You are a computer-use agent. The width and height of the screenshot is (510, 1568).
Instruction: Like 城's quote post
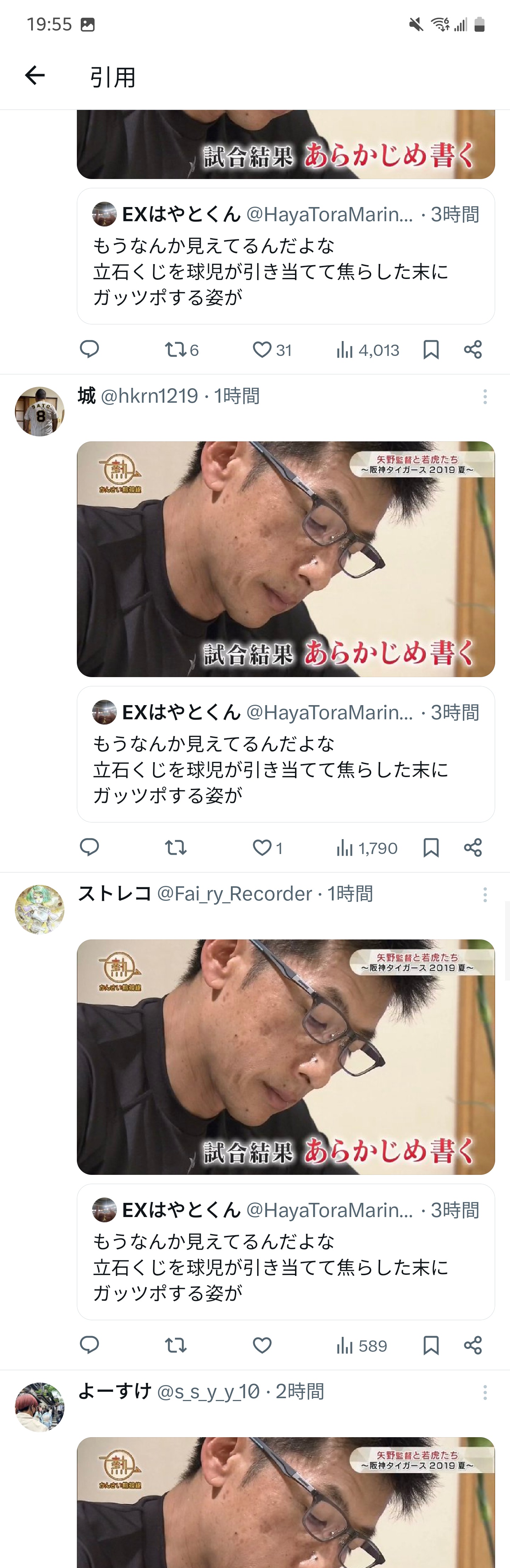[262, 848]
